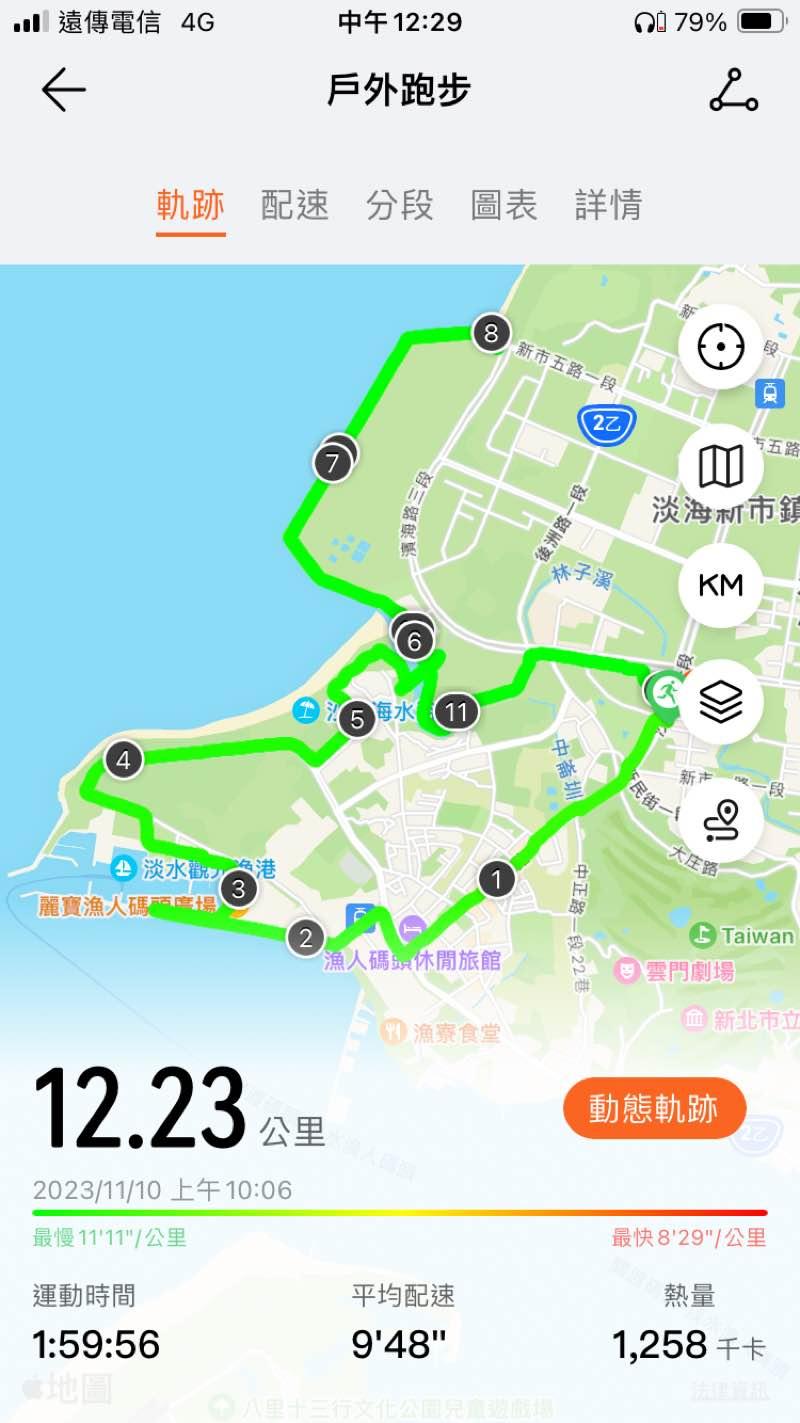
Task: Change map style using the map icon
Action: click(x=720, y=466)
